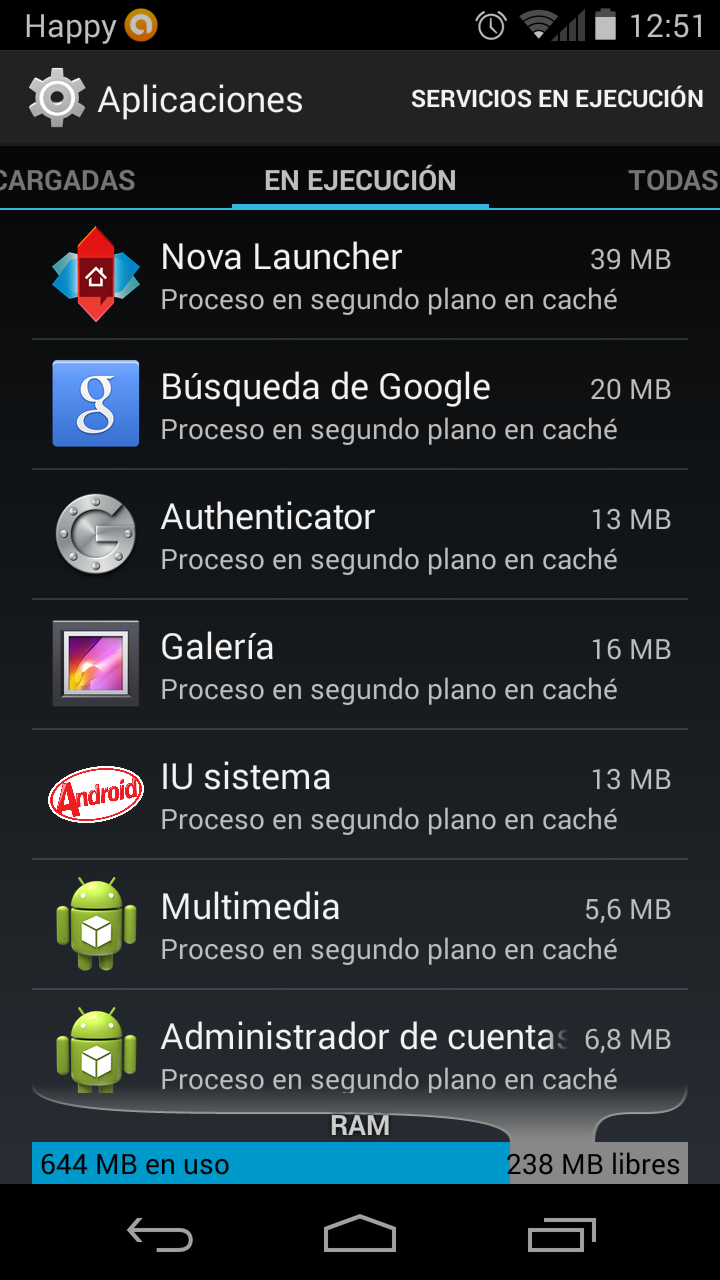The image size is (720, 1280).
Task: Show Servicios en ejecución
Action: [557, 99]
